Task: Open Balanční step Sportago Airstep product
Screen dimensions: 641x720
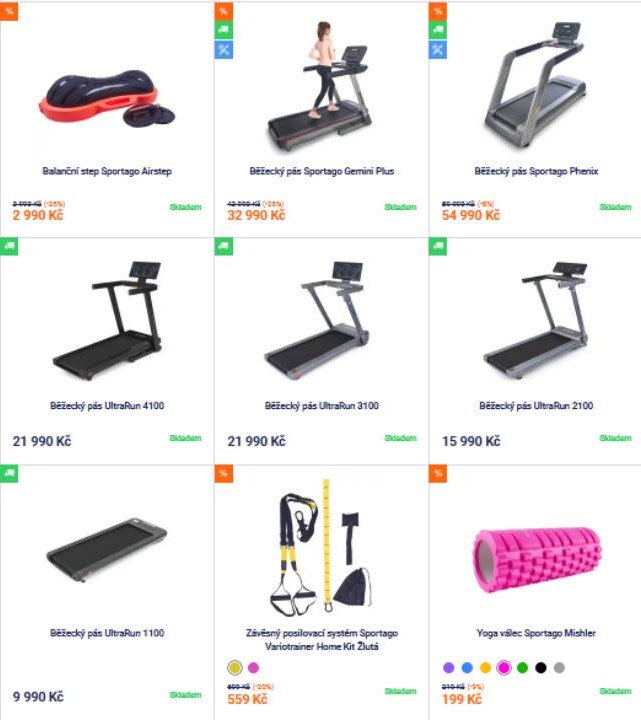Action: (107, 171)
